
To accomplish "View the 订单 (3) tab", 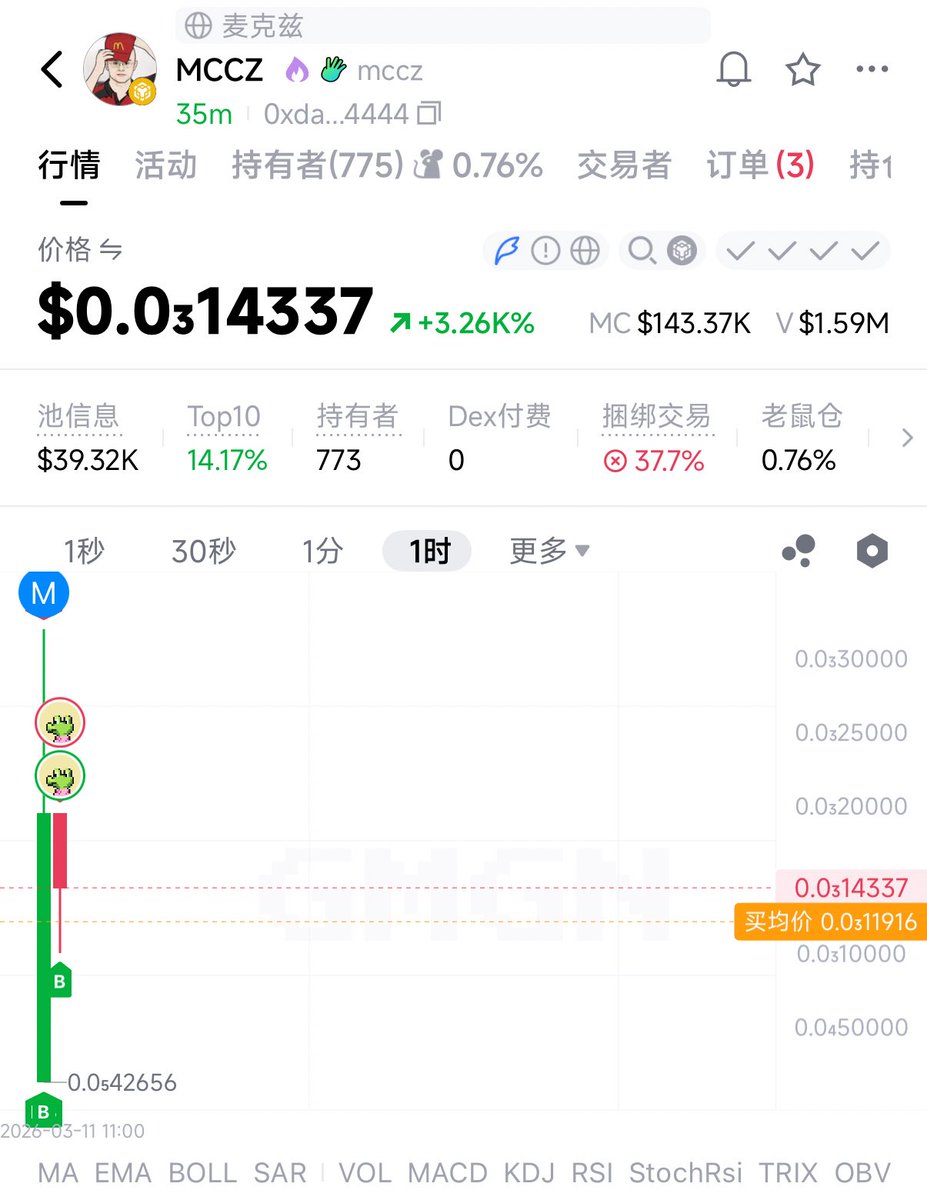I will pos(760,165).
